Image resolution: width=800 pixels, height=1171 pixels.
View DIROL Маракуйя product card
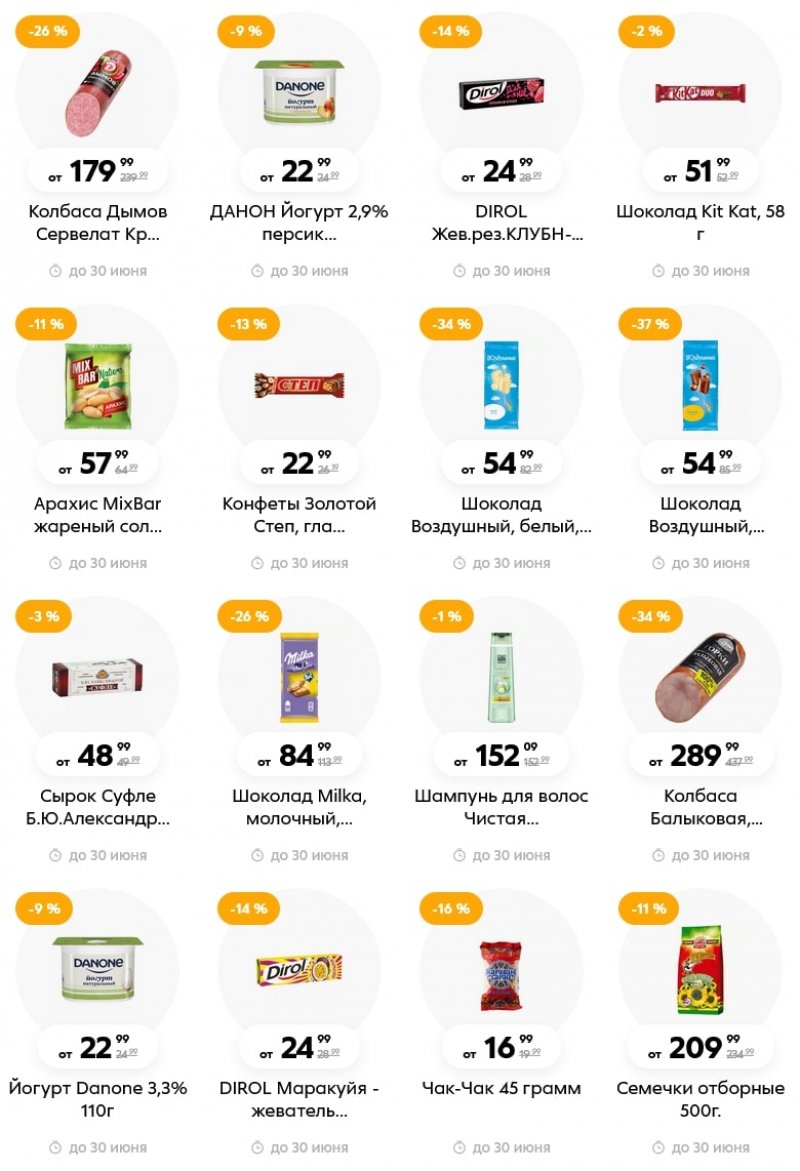pyautogui.click(x=299, y=1099)
